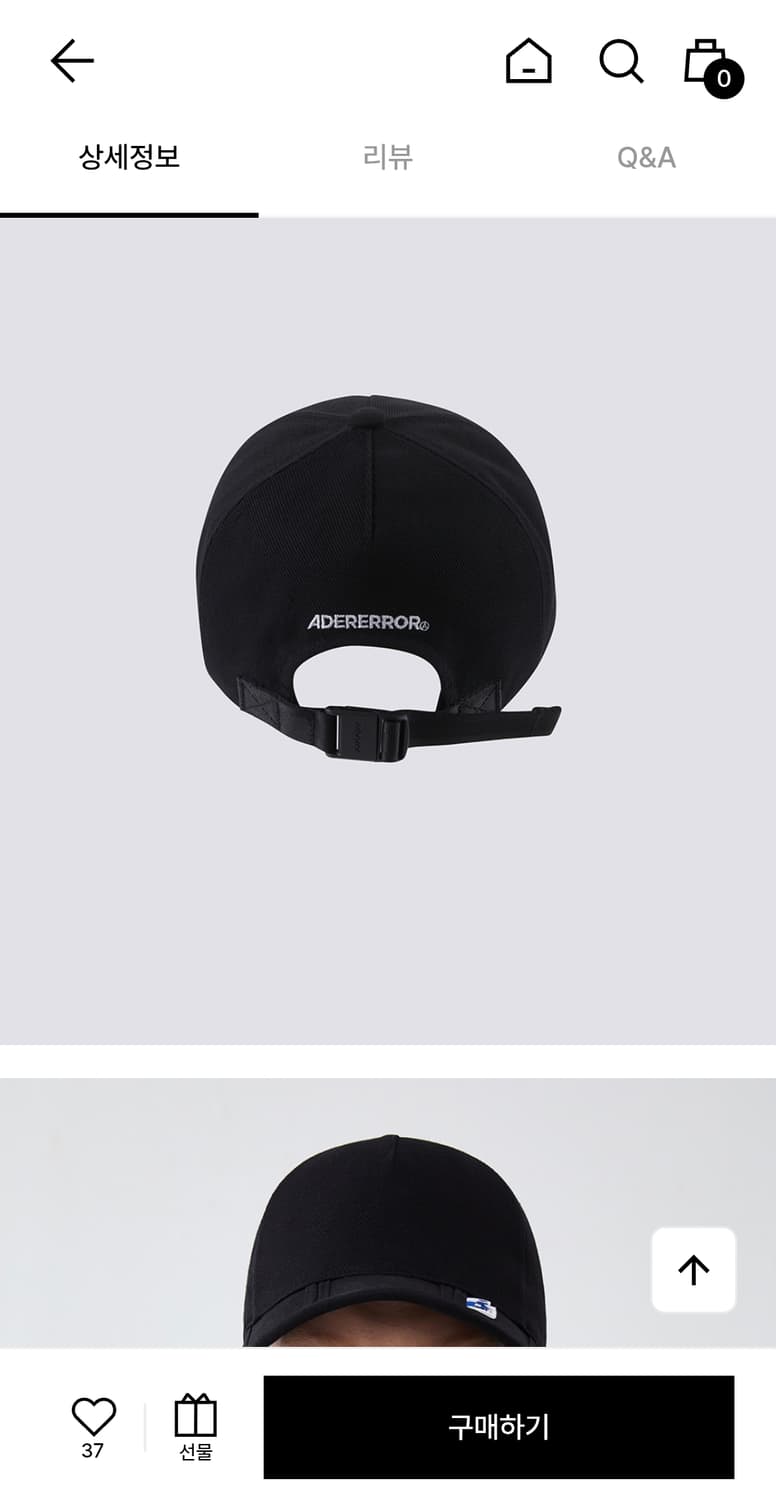Viewport: 776px width, 1500px height.
Task: Go back using the left arrow icon
Action: (70, 60)
